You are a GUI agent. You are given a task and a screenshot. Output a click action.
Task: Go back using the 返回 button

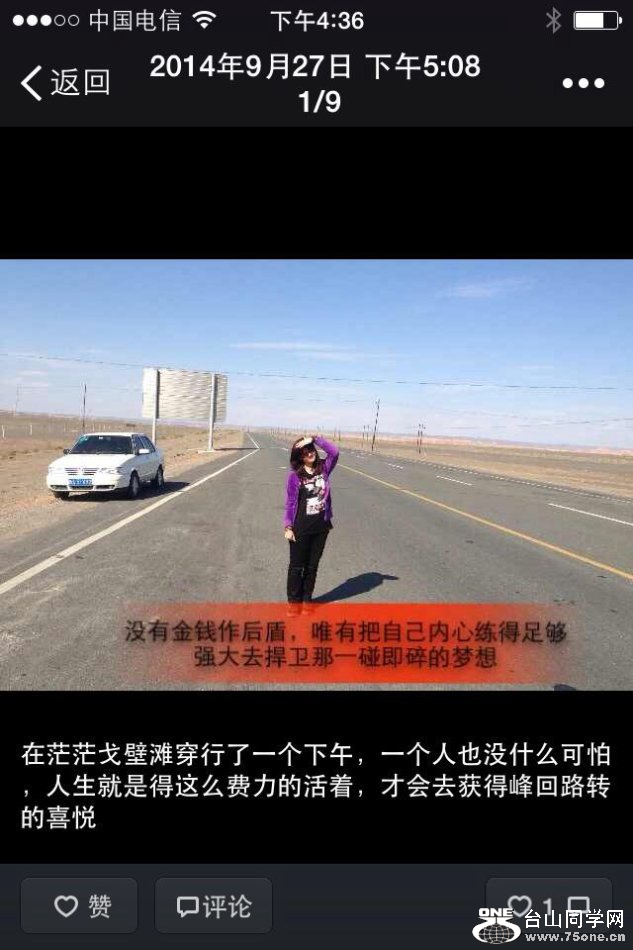[65, 83]
